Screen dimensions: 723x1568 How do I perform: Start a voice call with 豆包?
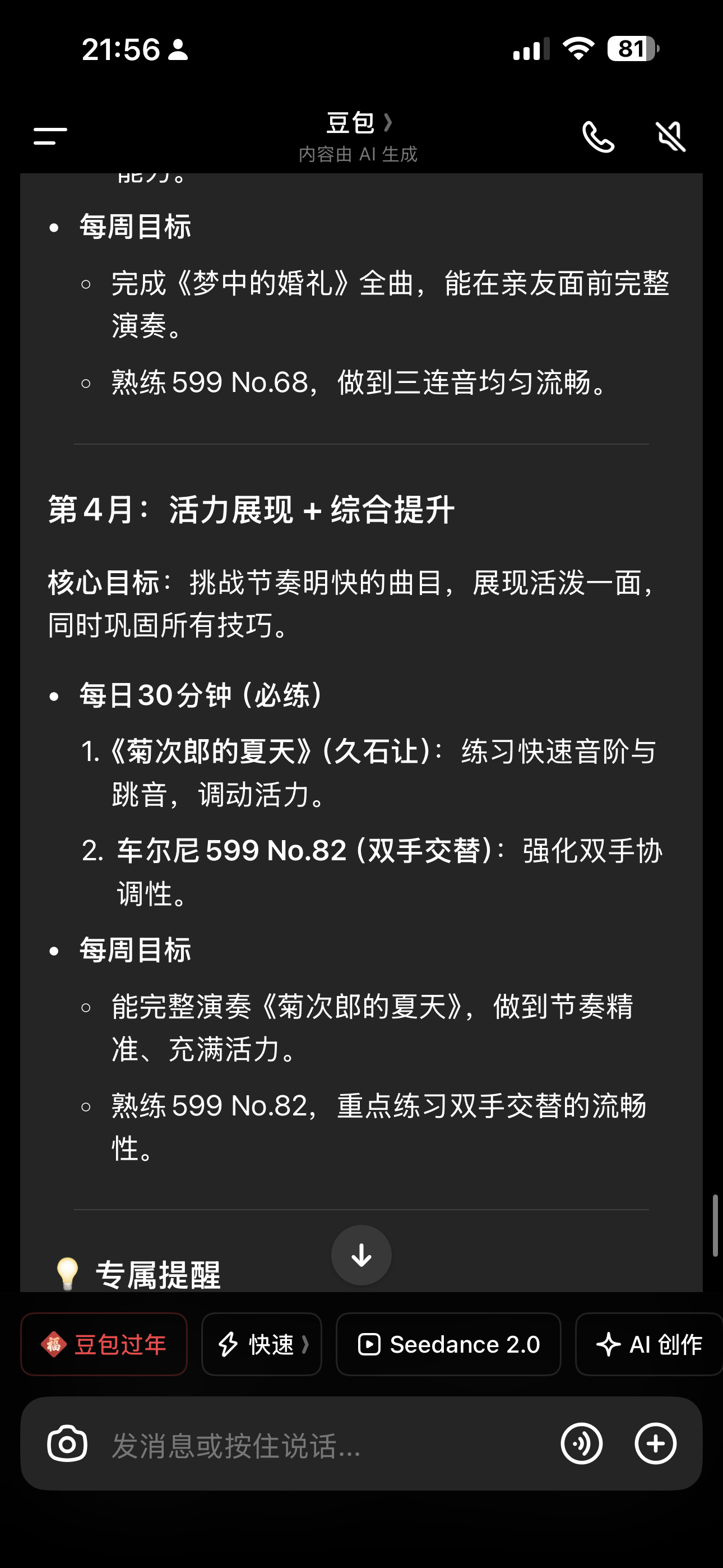click(598, 136)
